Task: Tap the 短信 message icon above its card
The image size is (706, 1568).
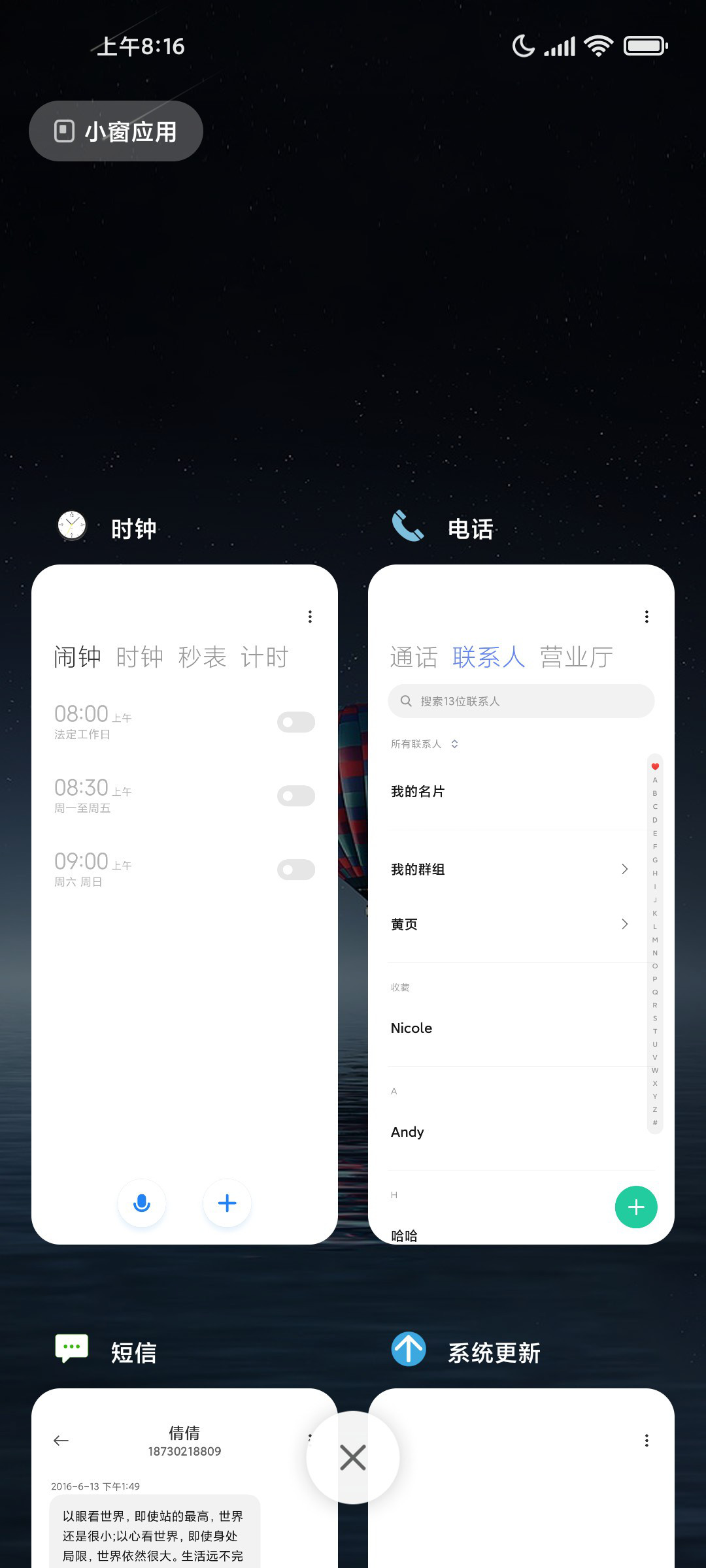Action: pos(72,1348)
